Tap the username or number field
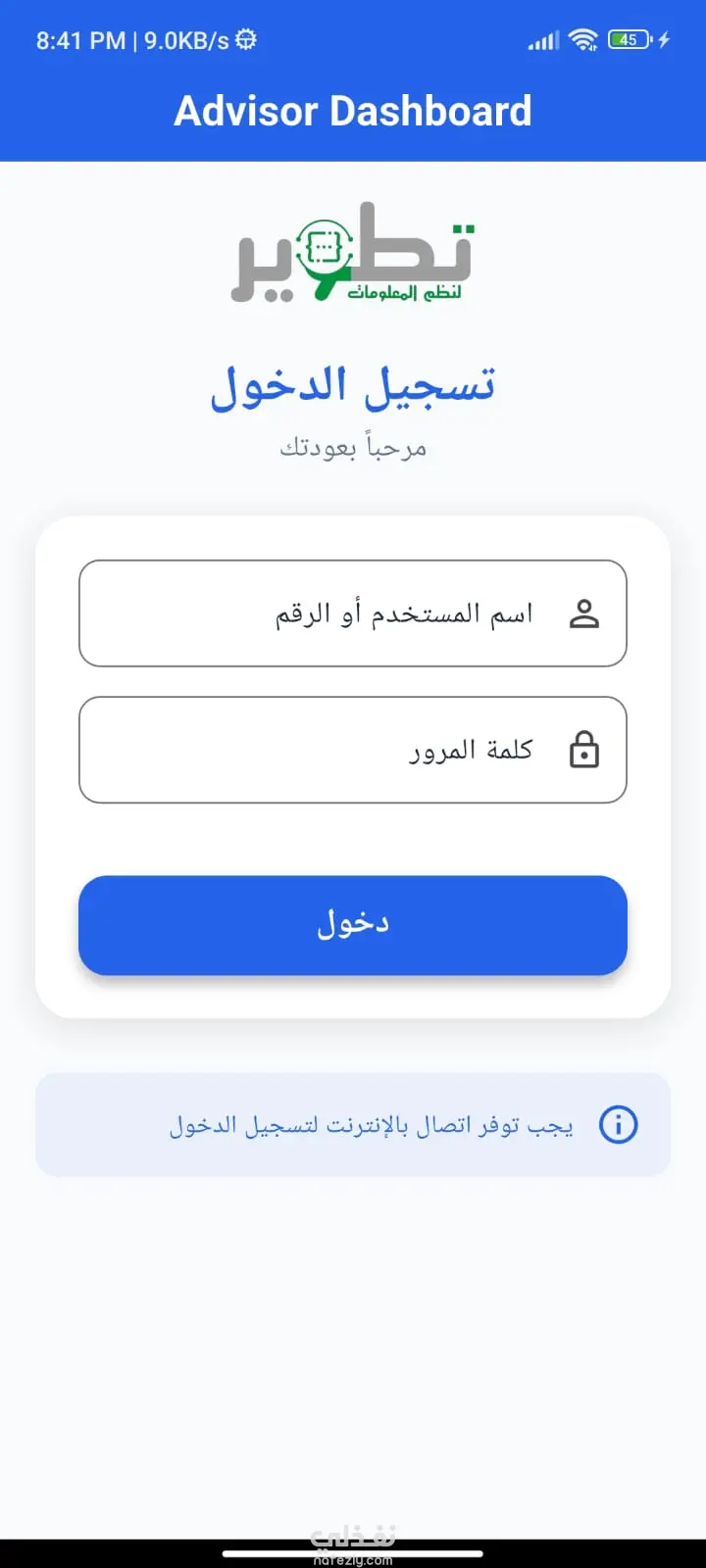706x1568 pixels. [x=353, y=613]
